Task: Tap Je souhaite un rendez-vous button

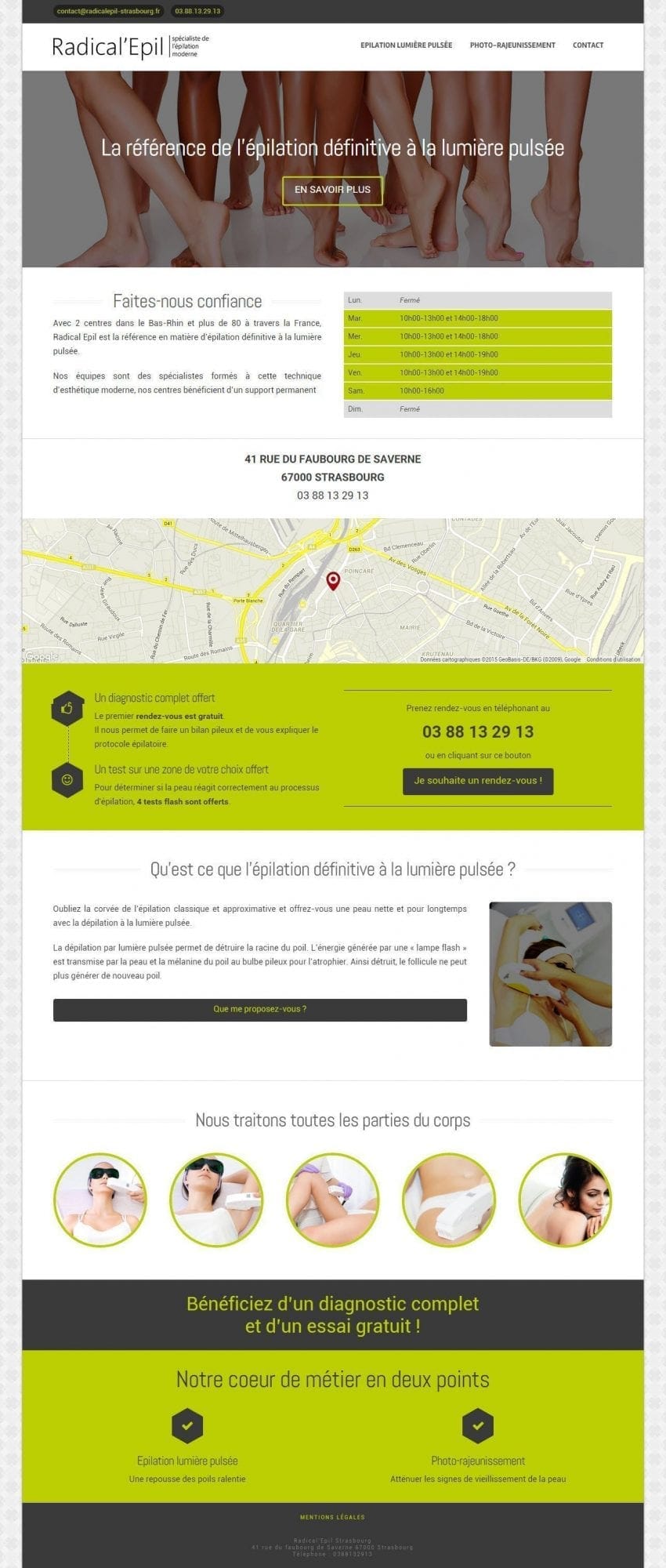Action: 478,781
